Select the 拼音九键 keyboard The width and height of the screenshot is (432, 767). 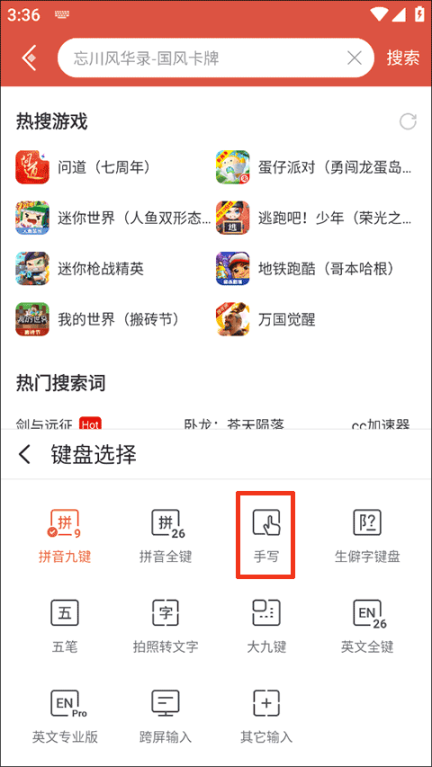65,535
